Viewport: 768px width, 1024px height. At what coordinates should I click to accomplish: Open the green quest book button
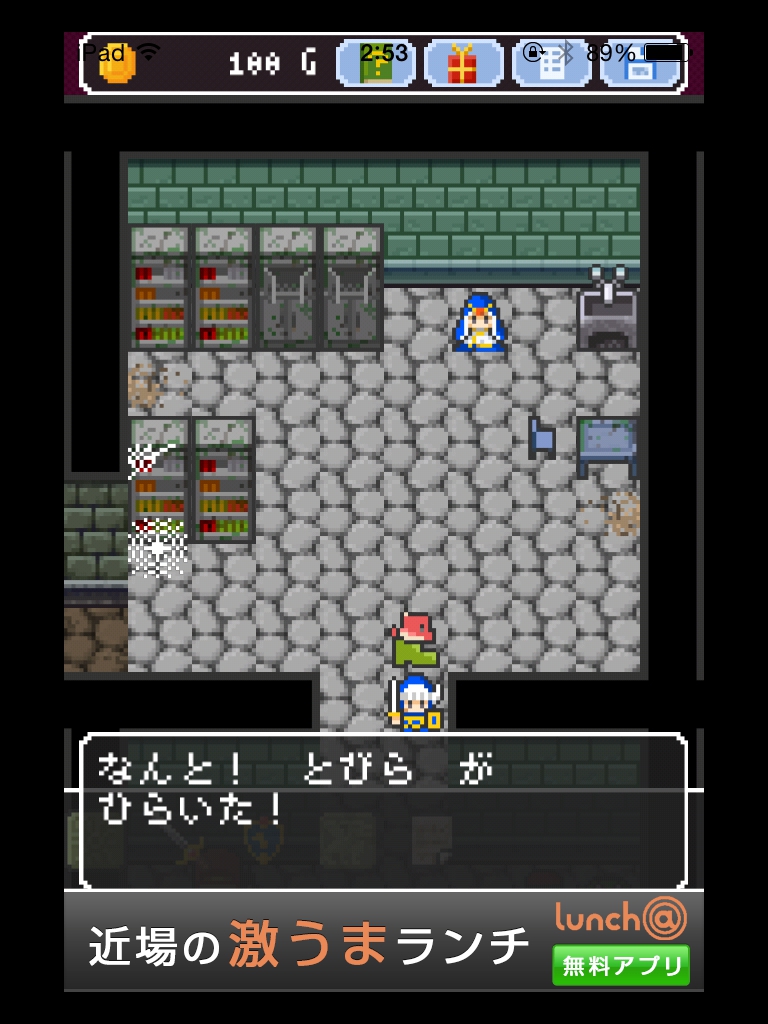pos(376,64)
